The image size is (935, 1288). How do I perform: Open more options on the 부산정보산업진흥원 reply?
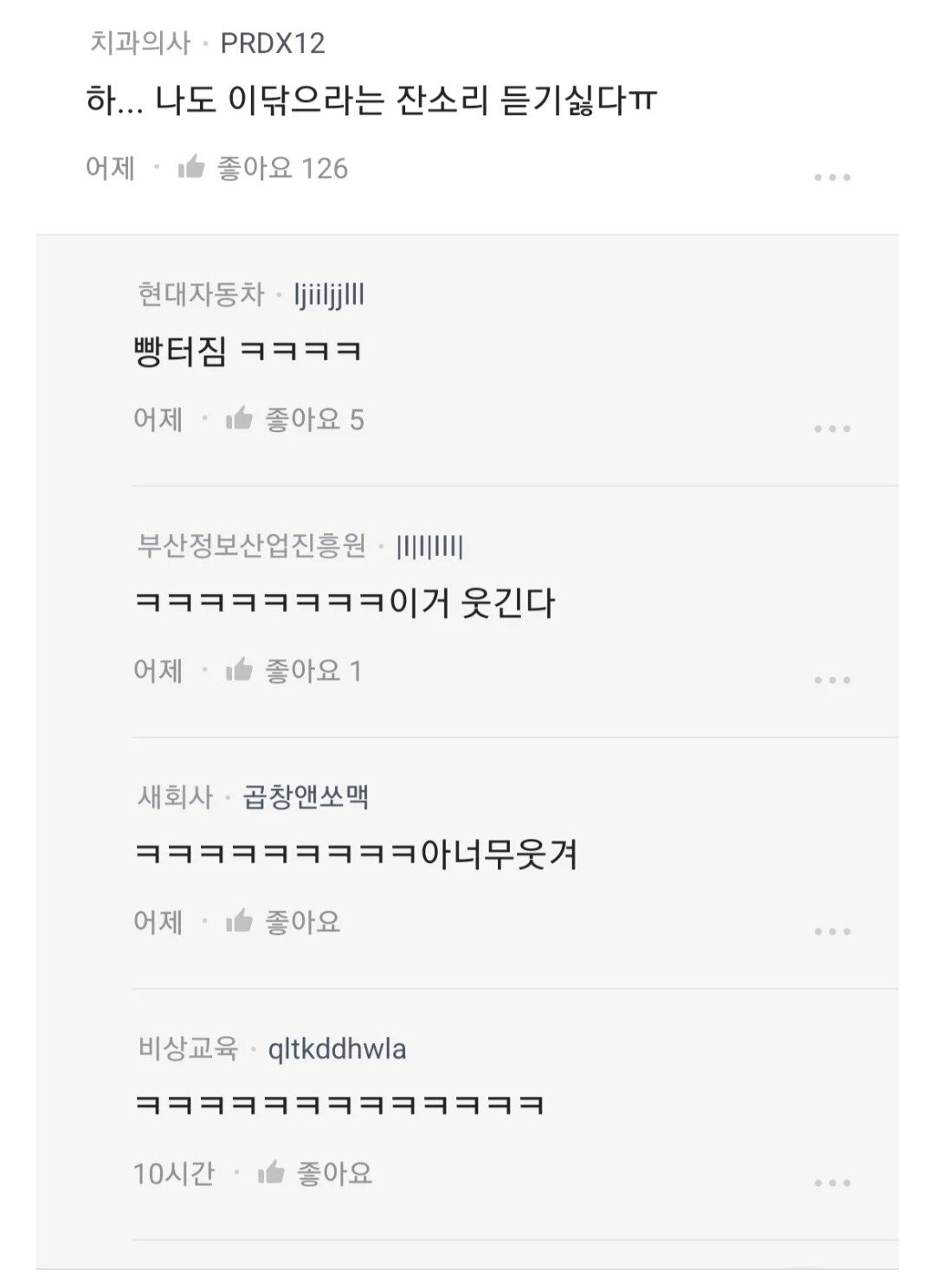832,680
